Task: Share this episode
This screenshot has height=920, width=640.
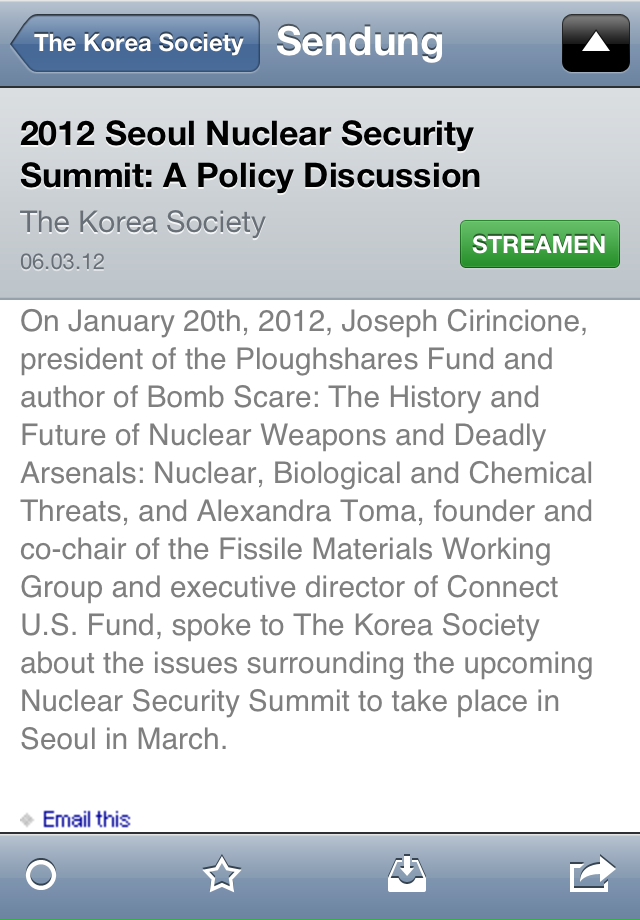Action: point(591,876)
